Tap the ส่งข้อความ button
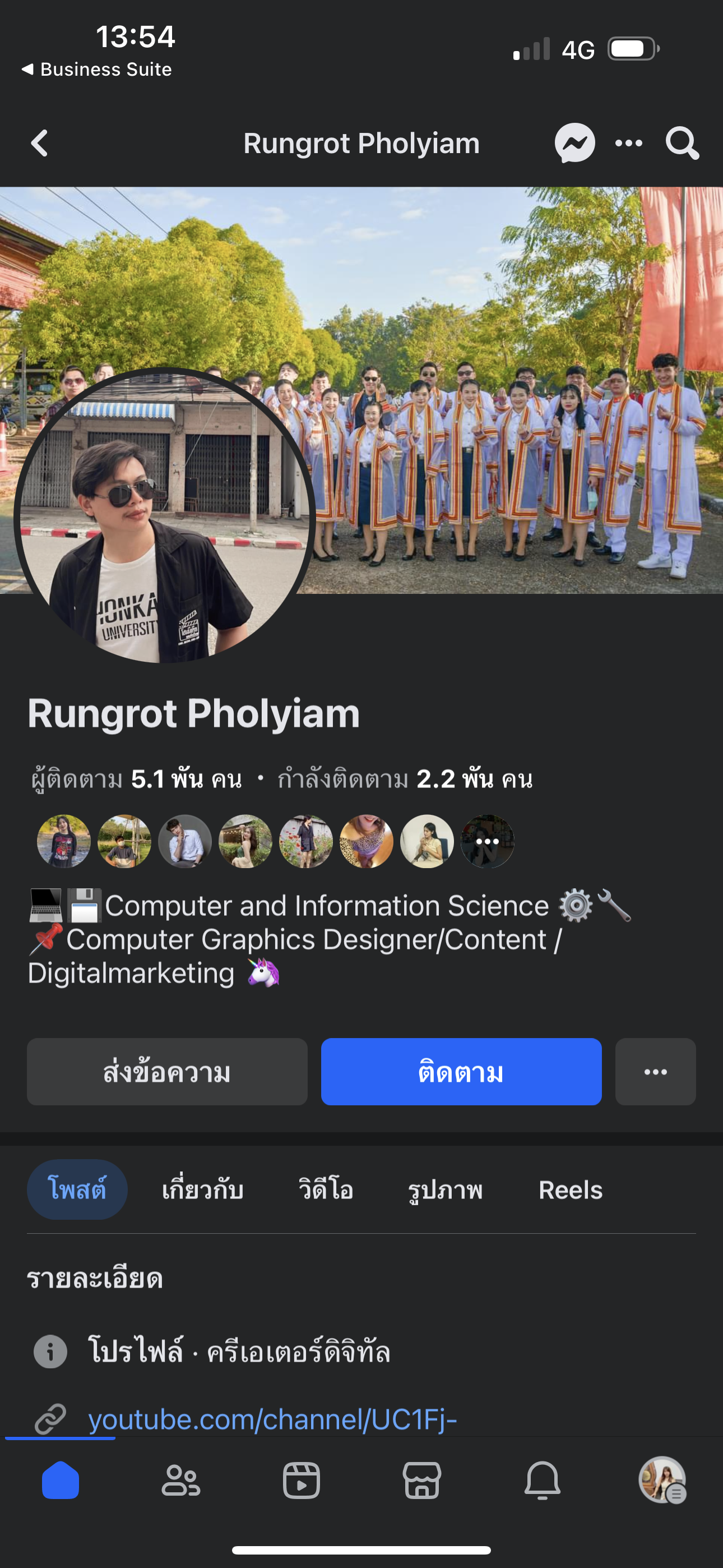Viewport: 723px width, 1568px height. click(167, 1072)
